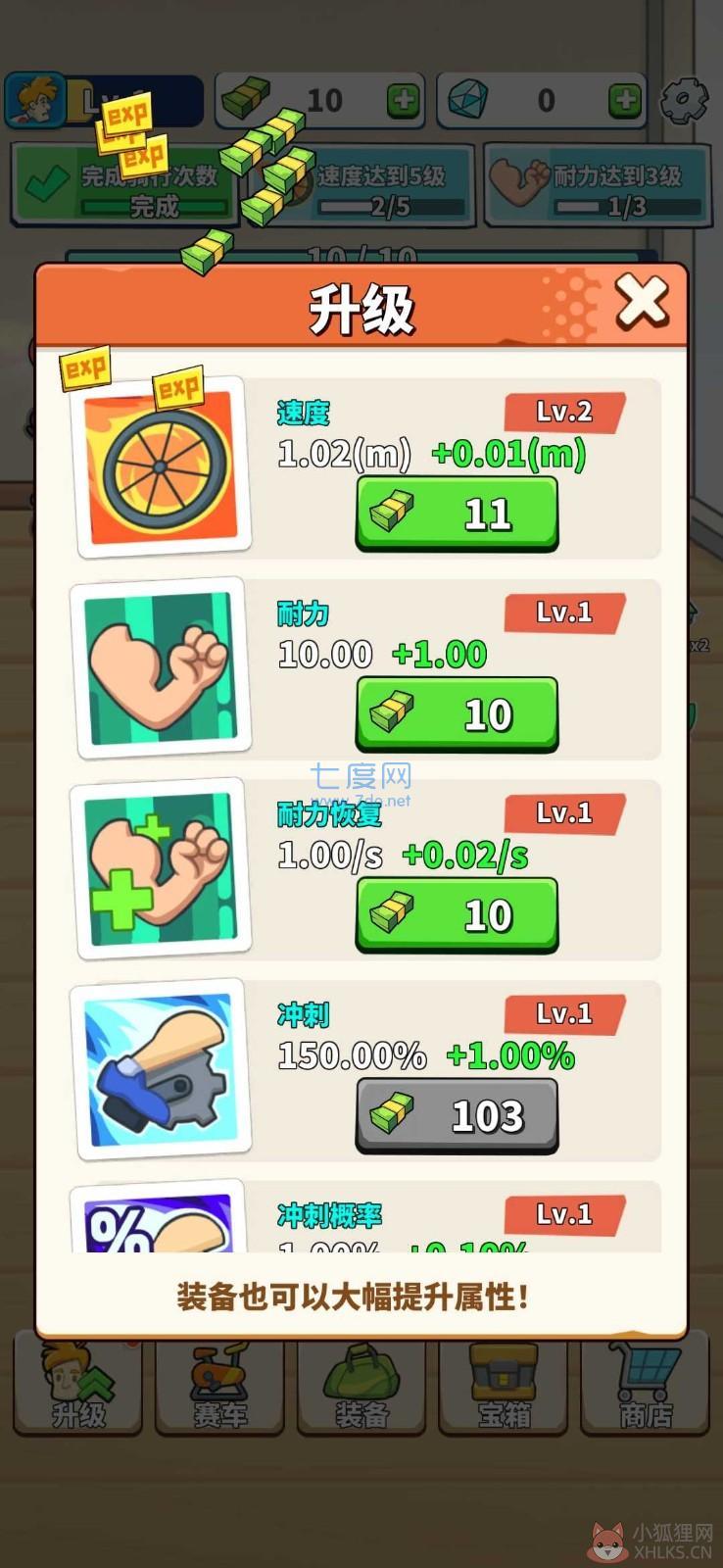Open the settings gear
723x1568 pixels.
[x=685, y=99]
